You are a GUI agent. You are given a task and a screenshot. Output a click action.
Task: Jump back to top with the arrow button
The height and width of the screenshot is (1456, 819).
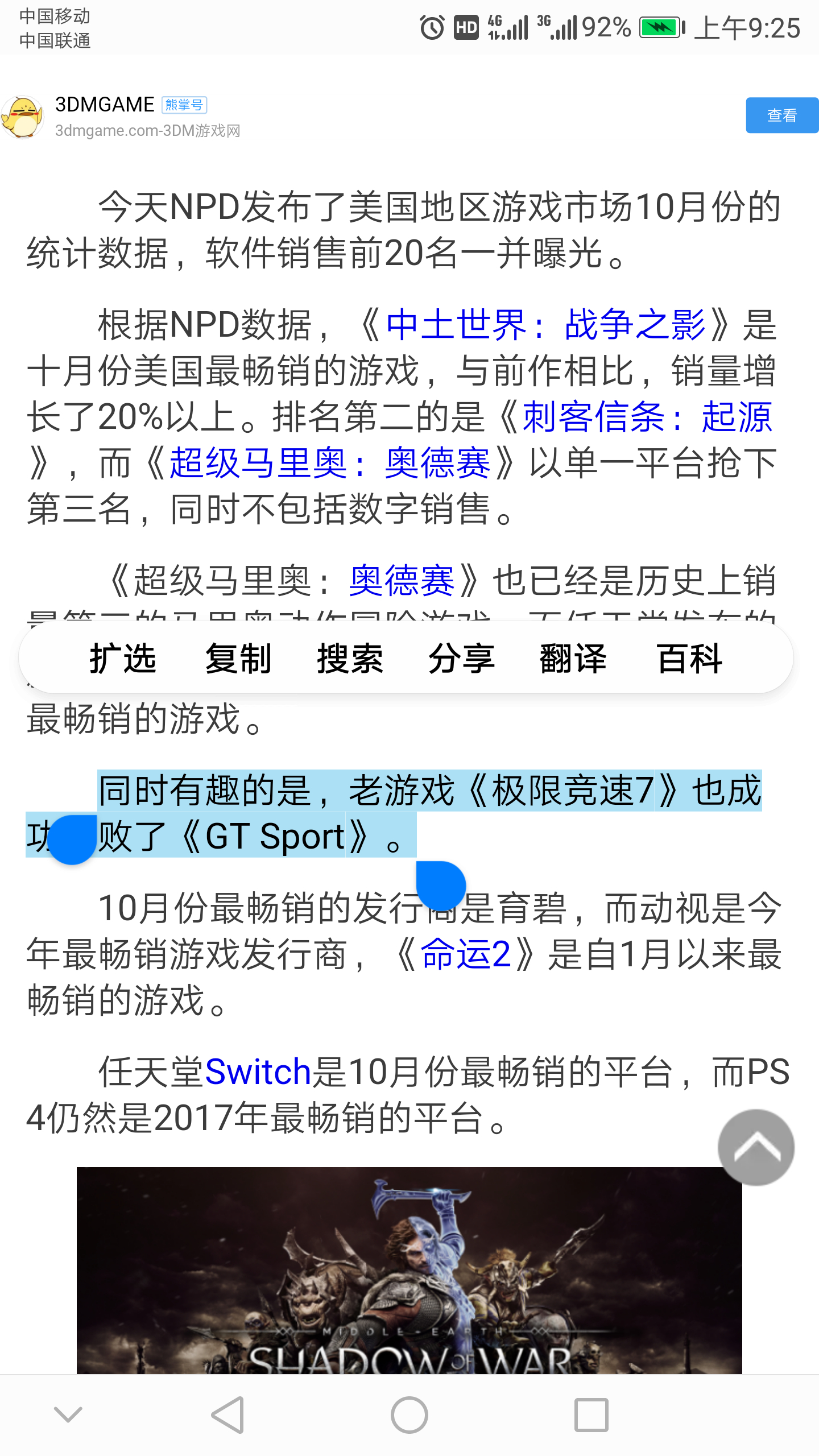point(756,1147)
